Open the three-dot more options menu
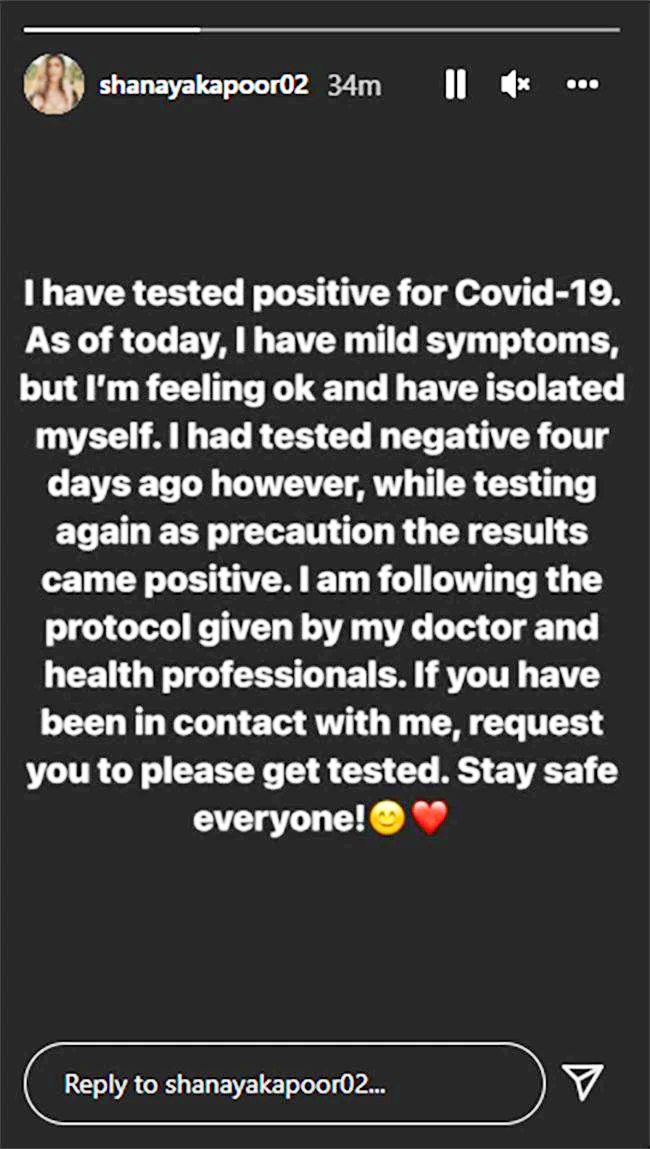The height and width of the screenshot is (1149, 650). pyautogui.click(x=582, y=85)
